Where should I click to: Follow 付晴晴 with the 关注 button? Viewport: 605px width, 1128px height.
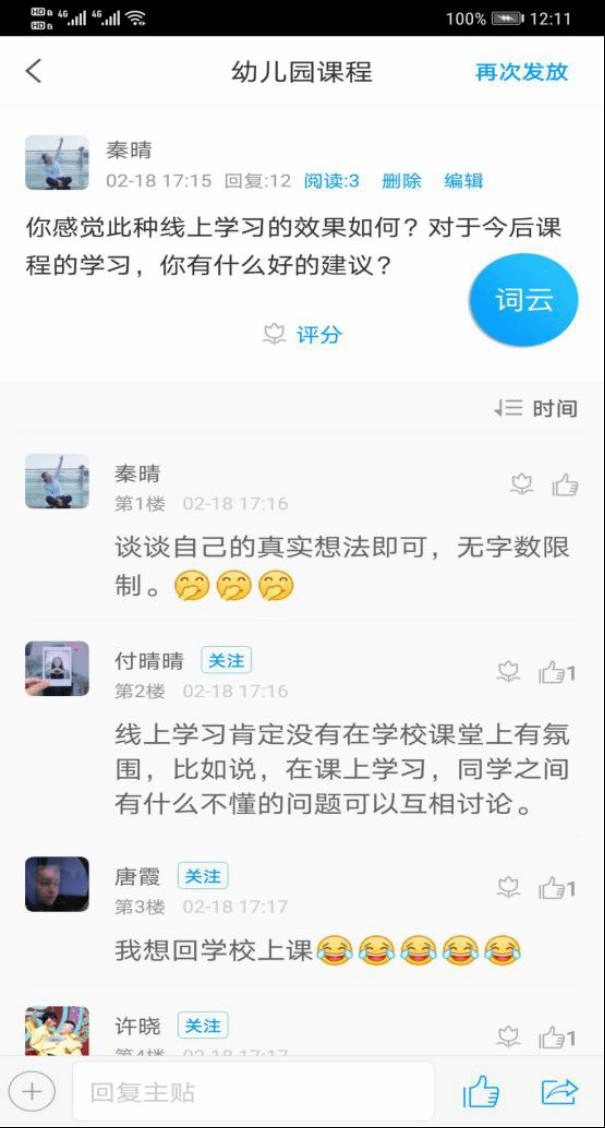coord(226,661)
